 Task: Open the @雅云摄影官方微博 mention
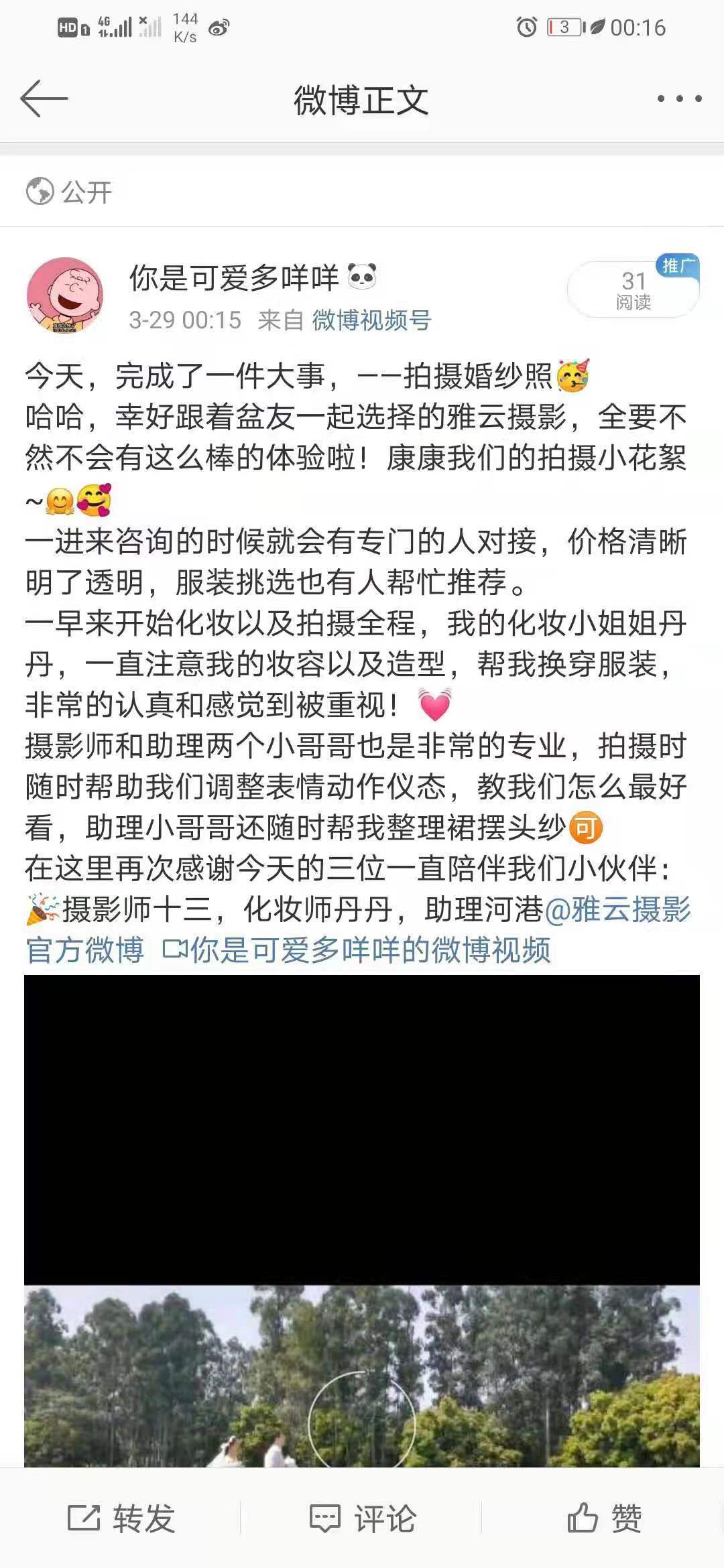click(x=617, y=910)
